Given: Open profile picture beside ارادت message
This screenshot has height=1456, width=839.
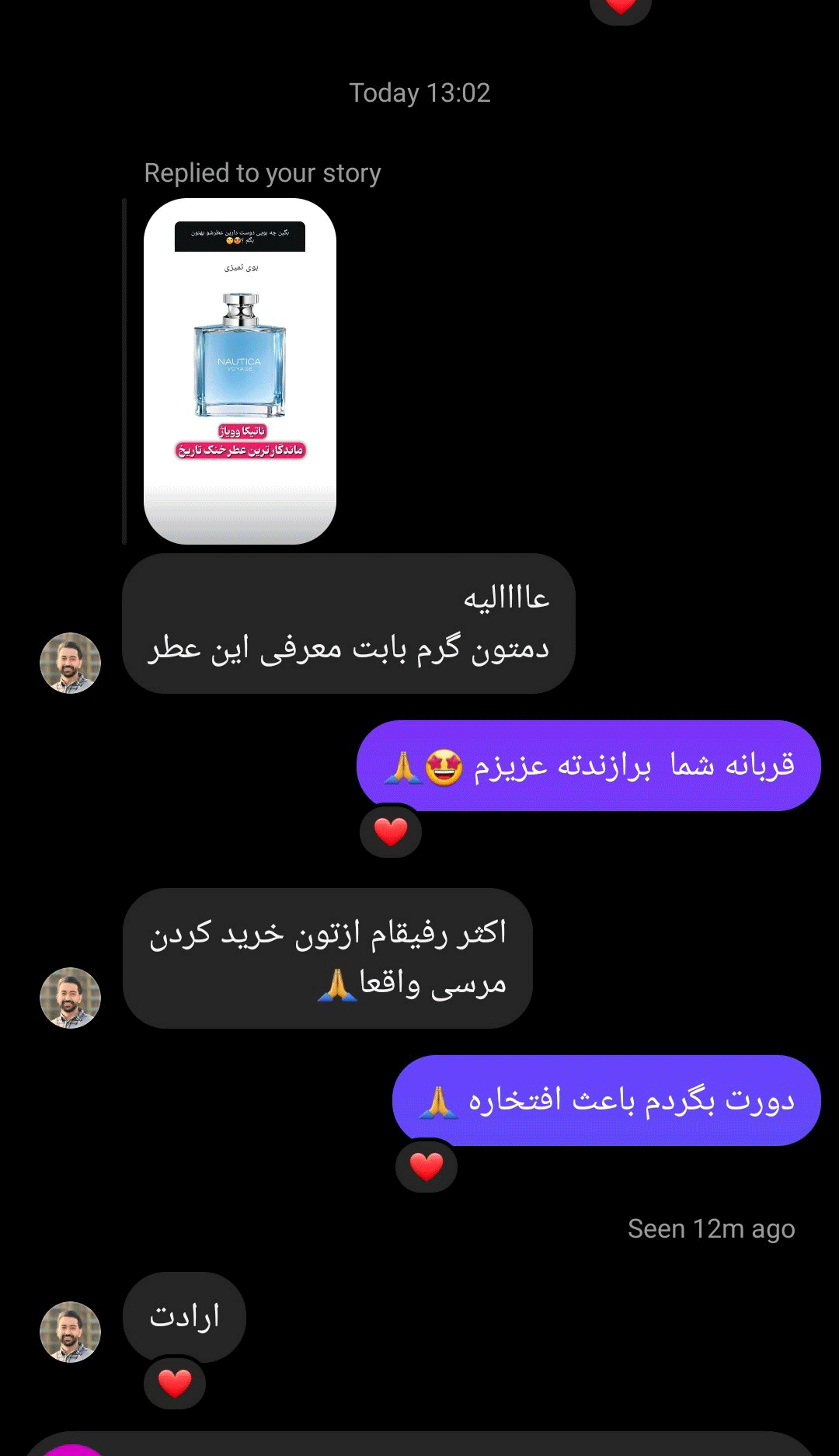Looking at the screenshot, I should [x=70, y=1332].
